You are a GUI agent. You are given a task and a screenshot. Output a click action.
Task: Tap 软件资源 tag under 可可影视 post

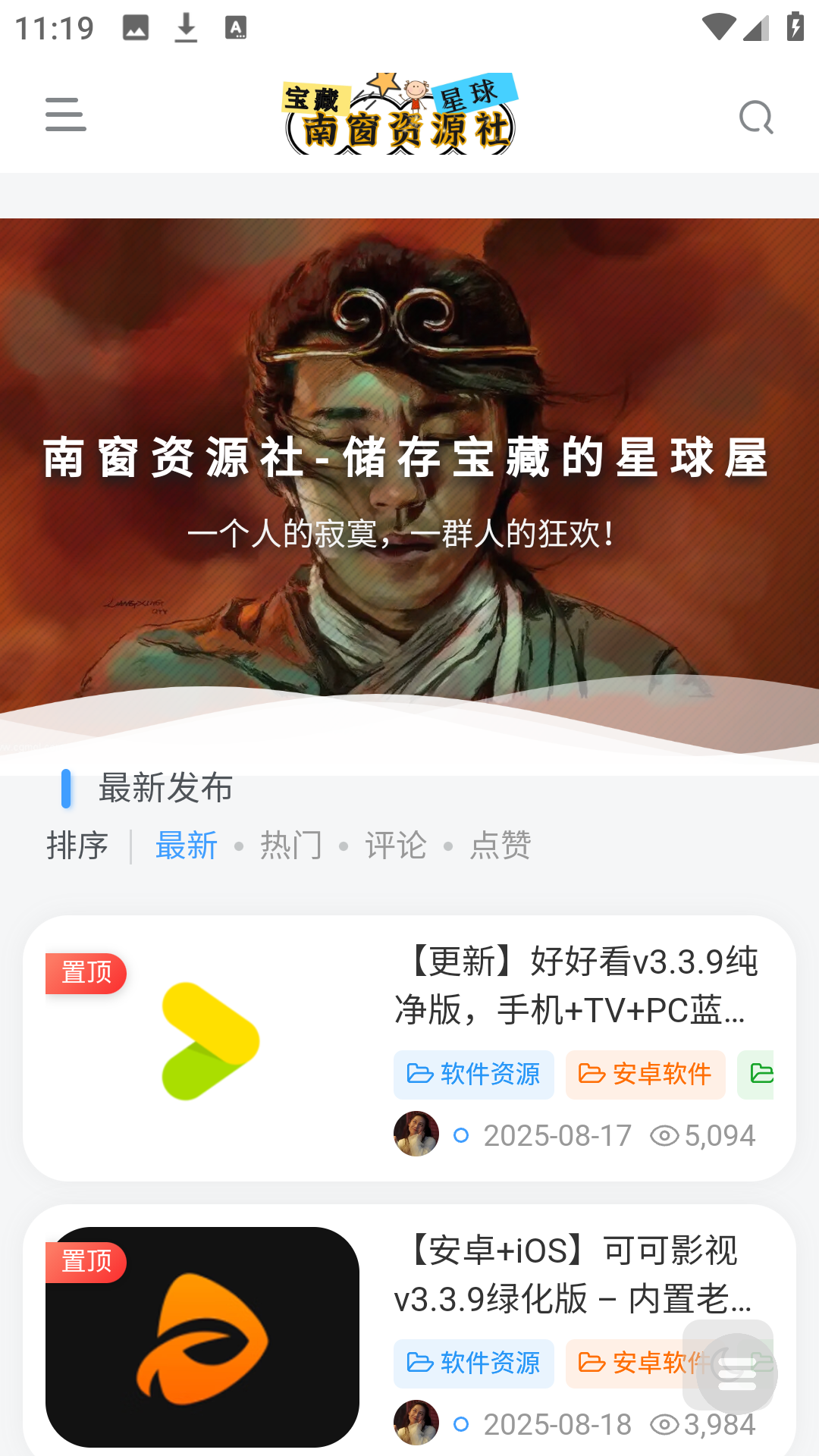point(474,1363)
